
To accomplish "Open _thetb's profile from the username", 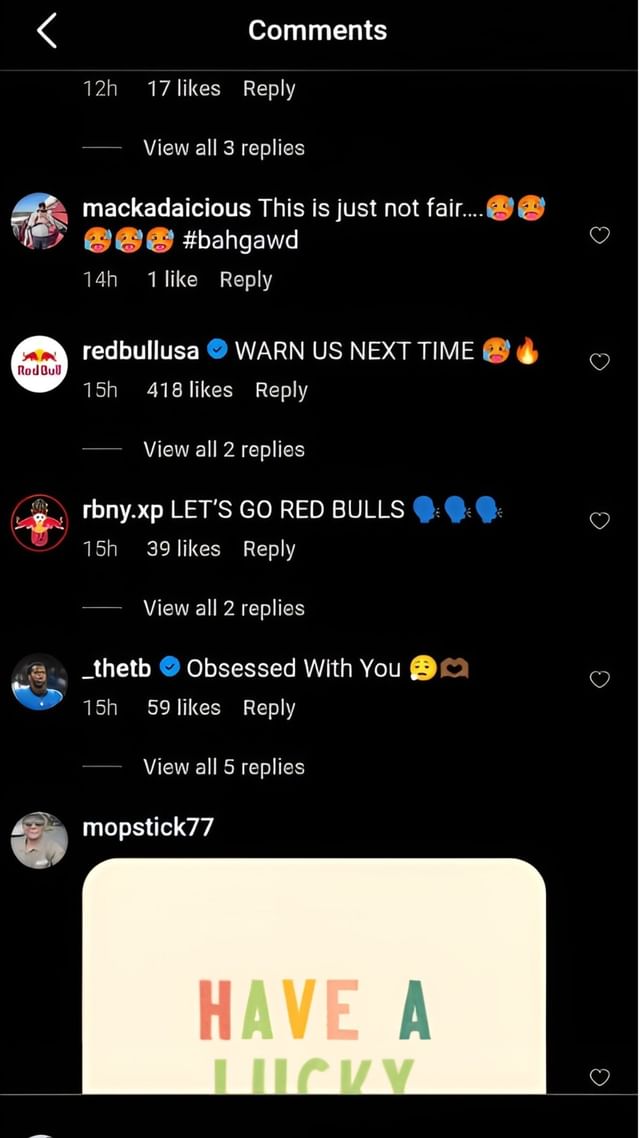I will click(x=116, y=668).
